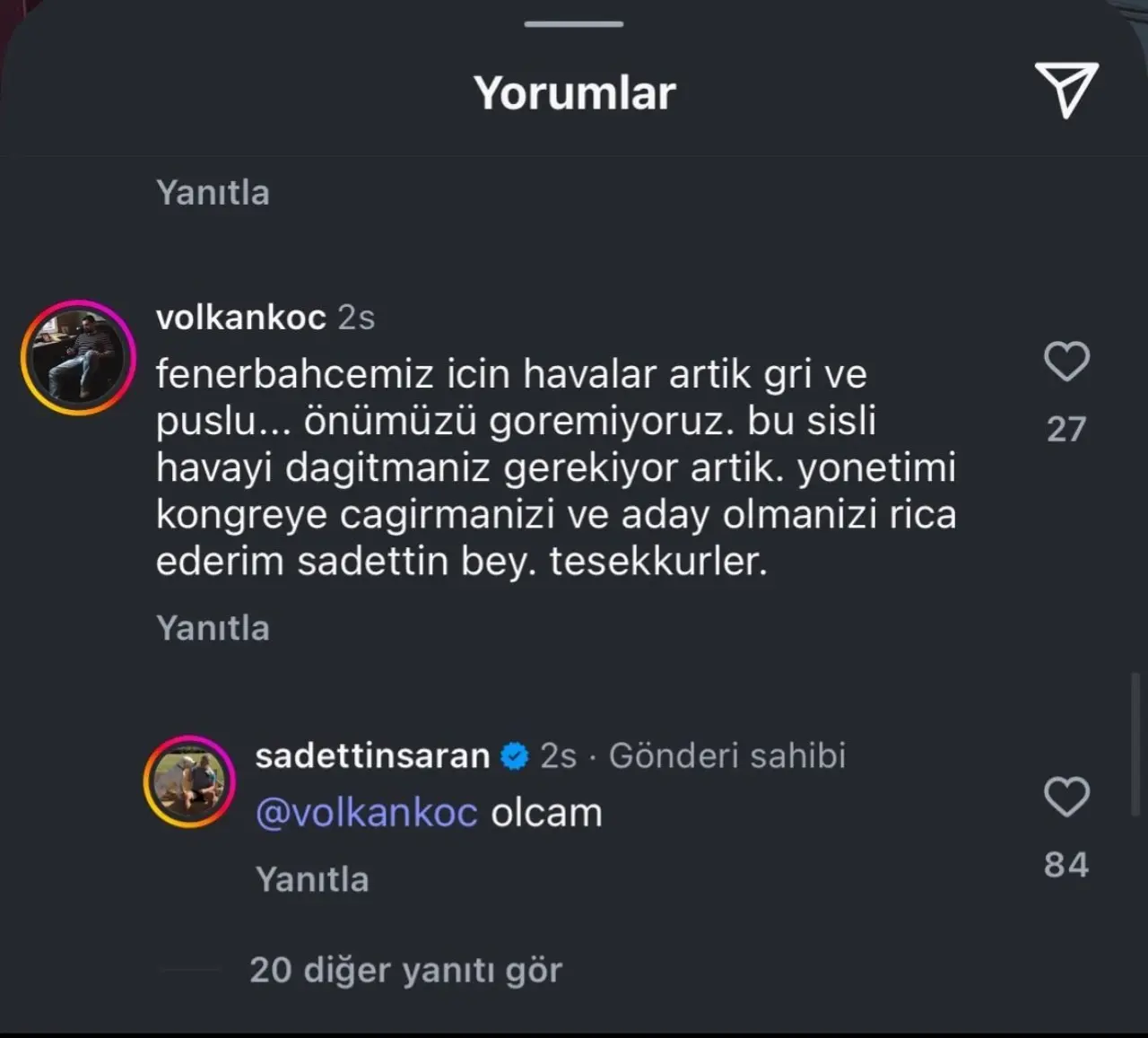Reply to volkankoc's comment
The height and width of the screenshot is (1038, 1148).
pos(213,628)
